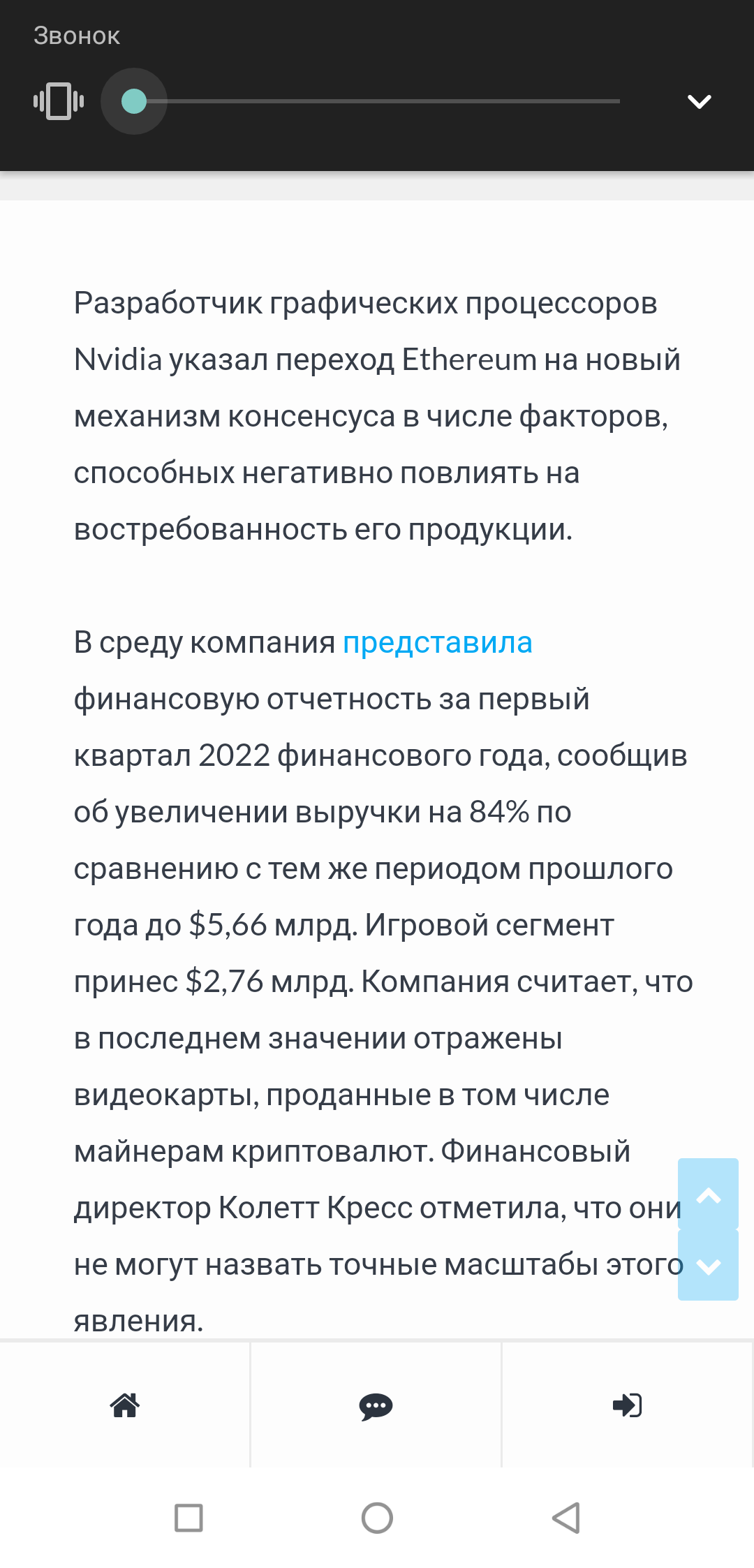Open the sign-in tab
The image size is (754, 1568).
click(627, 1405)
